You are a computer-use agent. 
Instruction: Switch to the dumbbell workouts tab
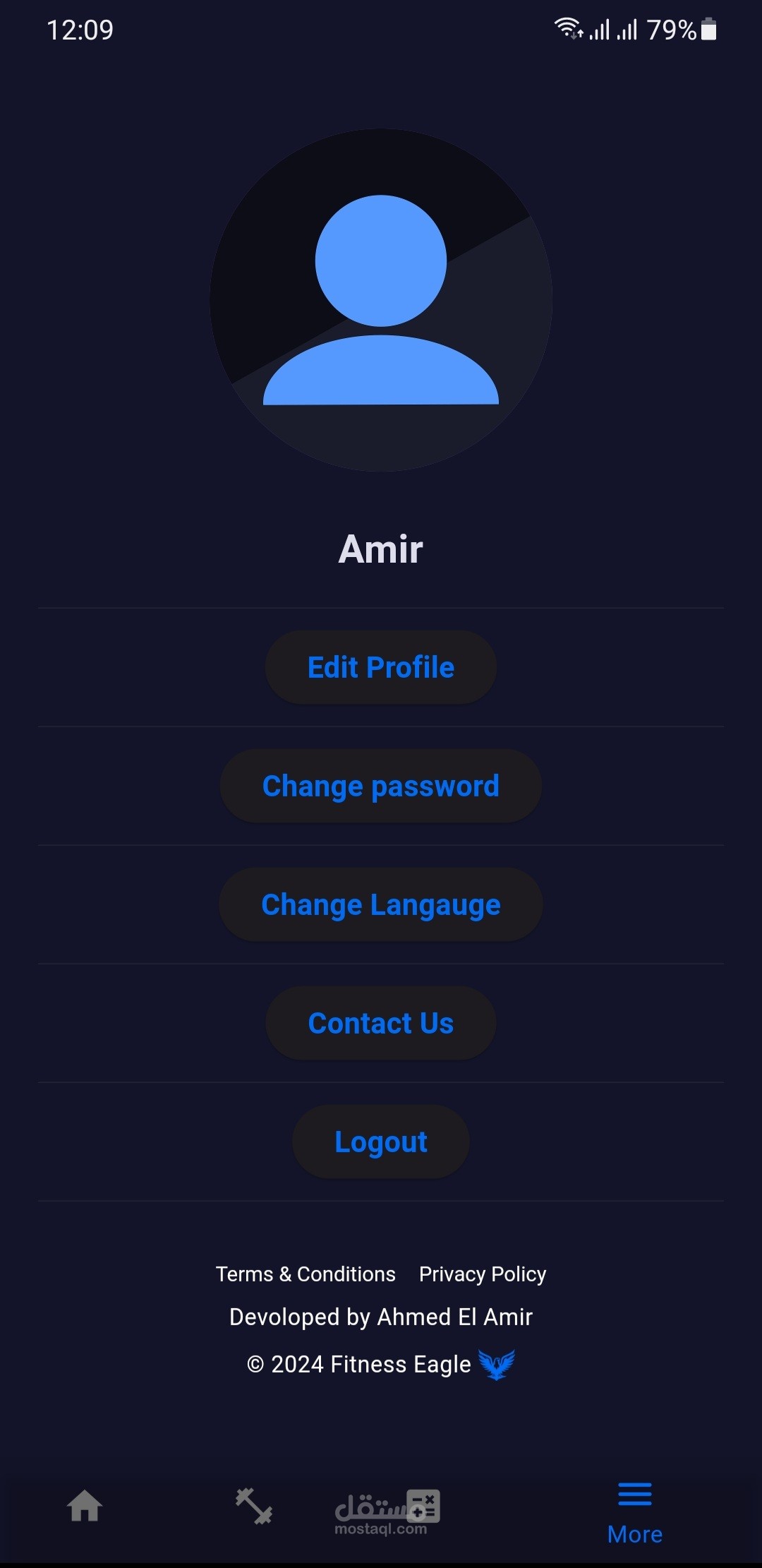pyautogui.click(x=254, y=1506)
